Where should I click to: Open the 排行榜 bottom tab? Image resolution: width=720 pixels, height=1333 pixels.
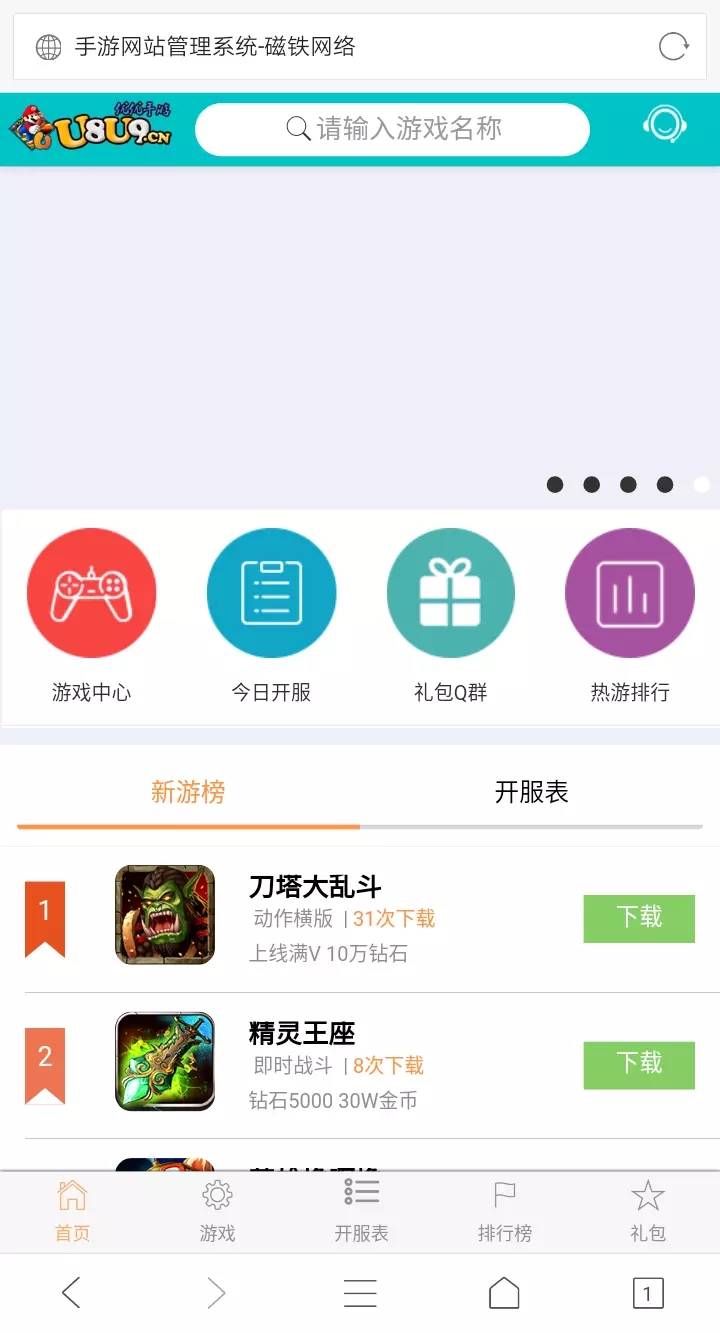[x=505, y=1210]
